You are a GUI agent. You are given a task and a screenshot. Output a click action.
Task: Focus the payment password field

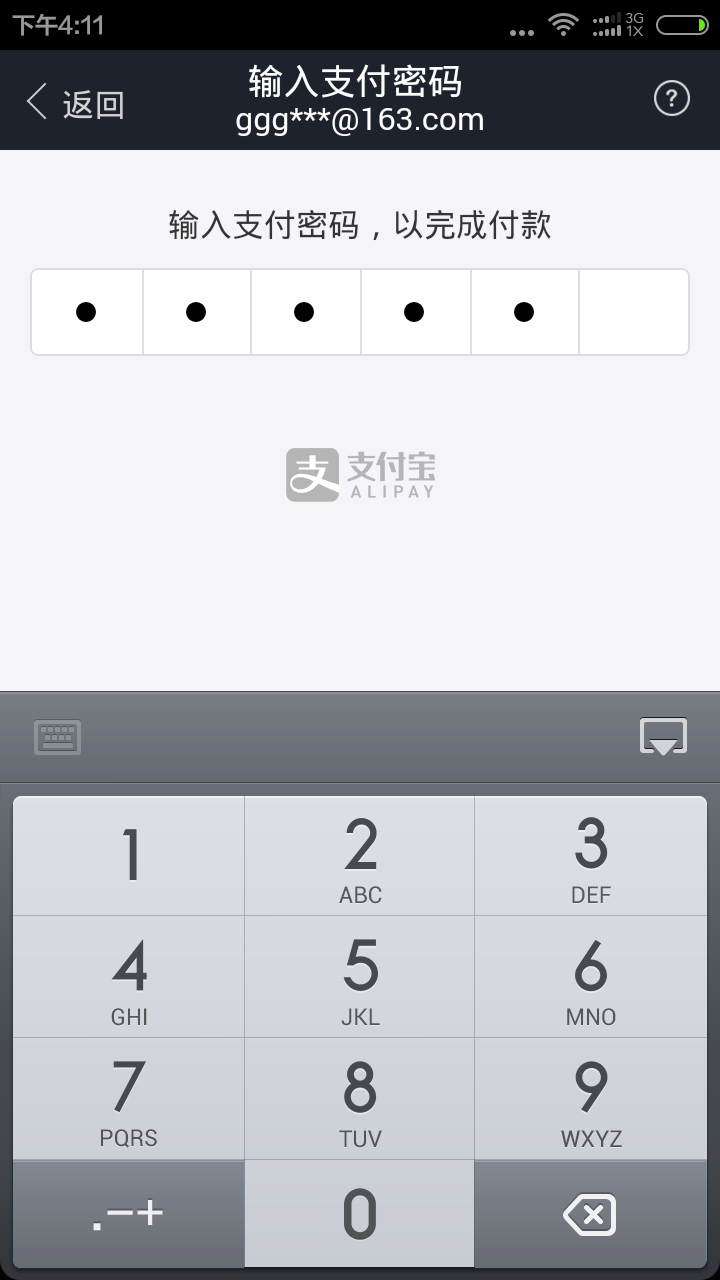coord(360,312)
